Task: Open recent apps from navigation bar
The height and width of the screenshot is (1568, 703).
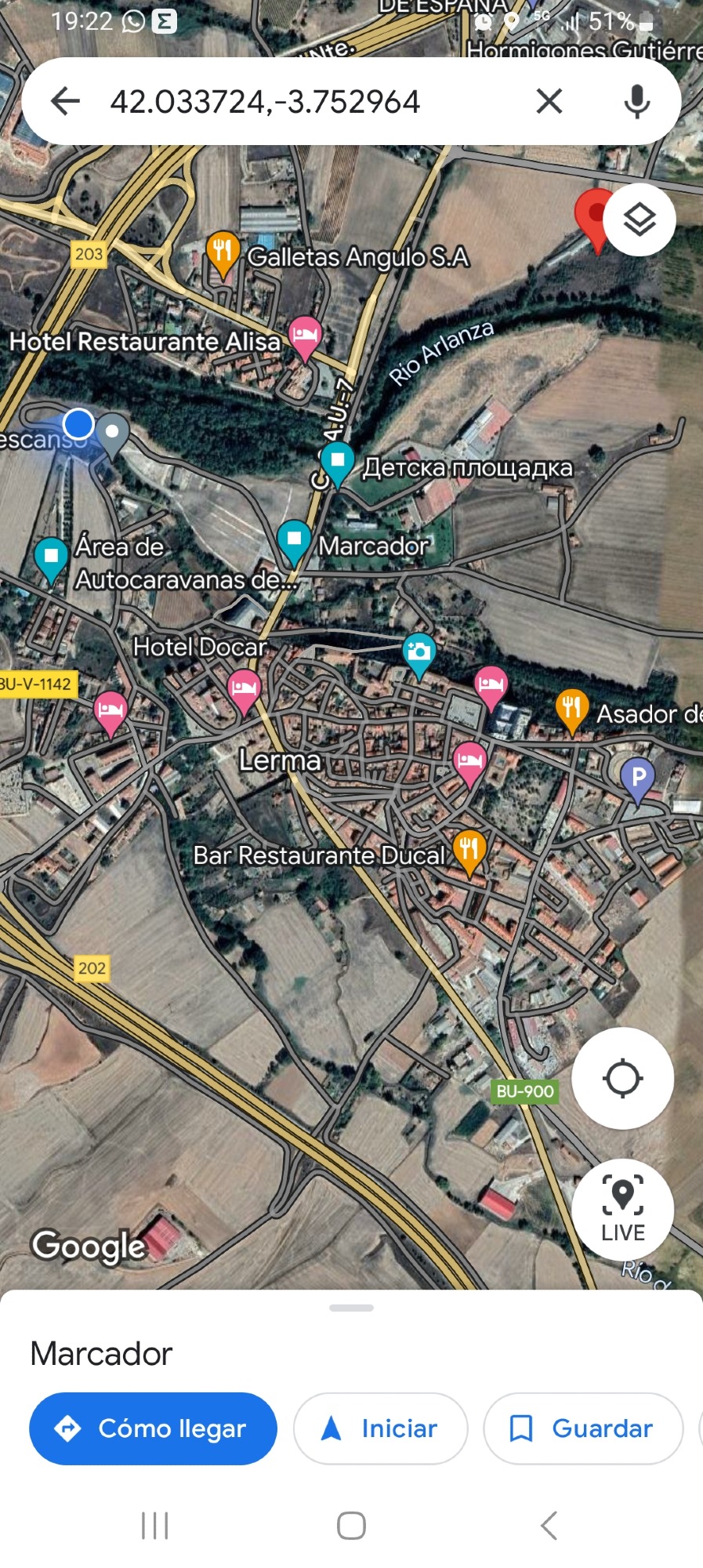Action: [x=154, y=1526]
